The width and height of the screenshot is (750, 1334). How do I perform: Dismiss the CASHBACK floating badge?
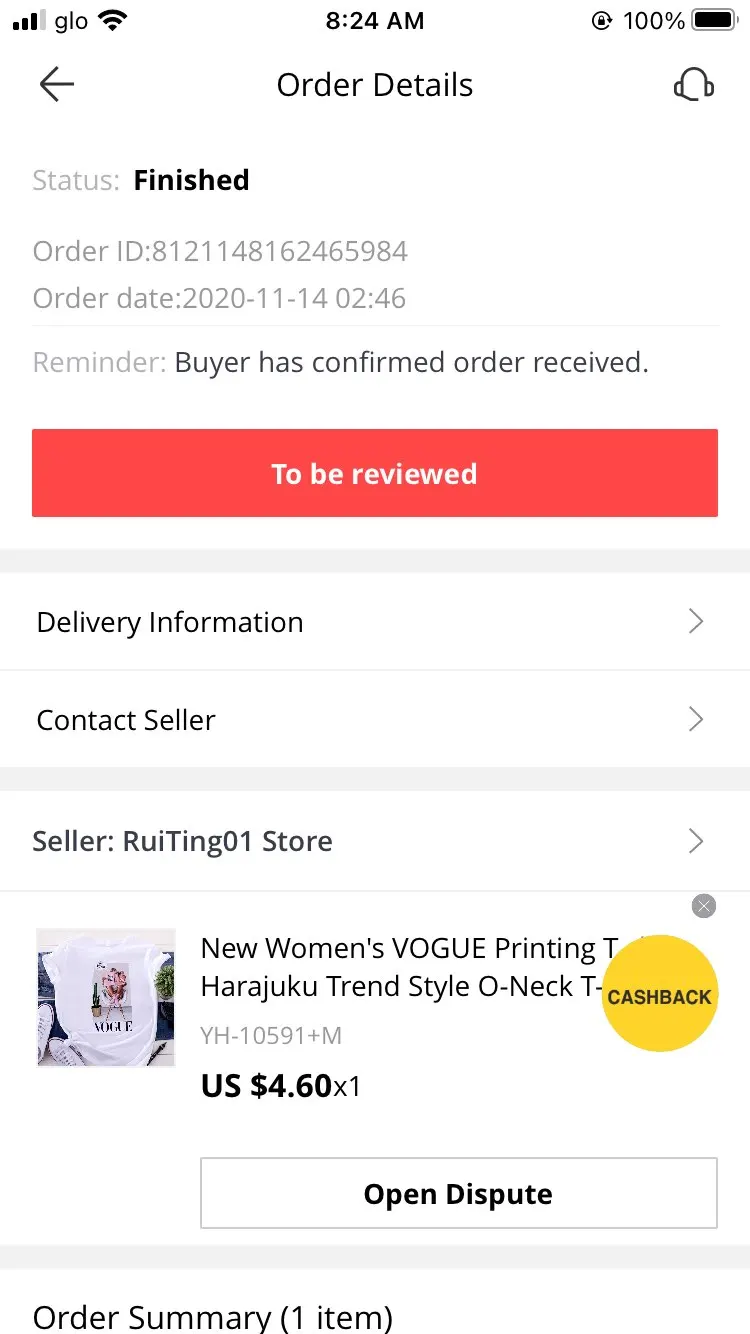coord(704,906)
